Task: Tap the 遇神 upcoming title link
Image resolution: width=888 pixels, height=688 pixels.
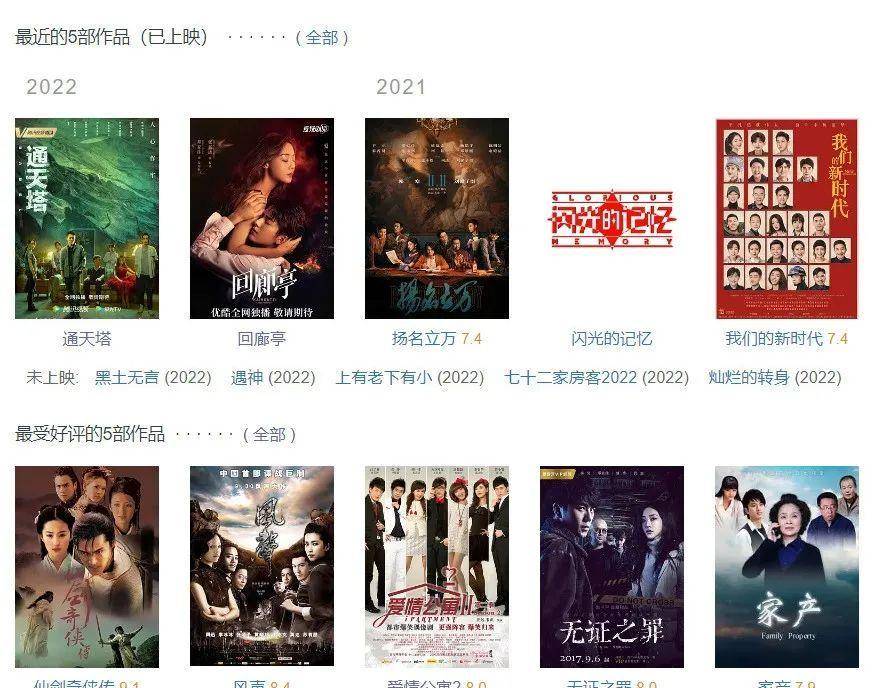Action: (247, 378)
